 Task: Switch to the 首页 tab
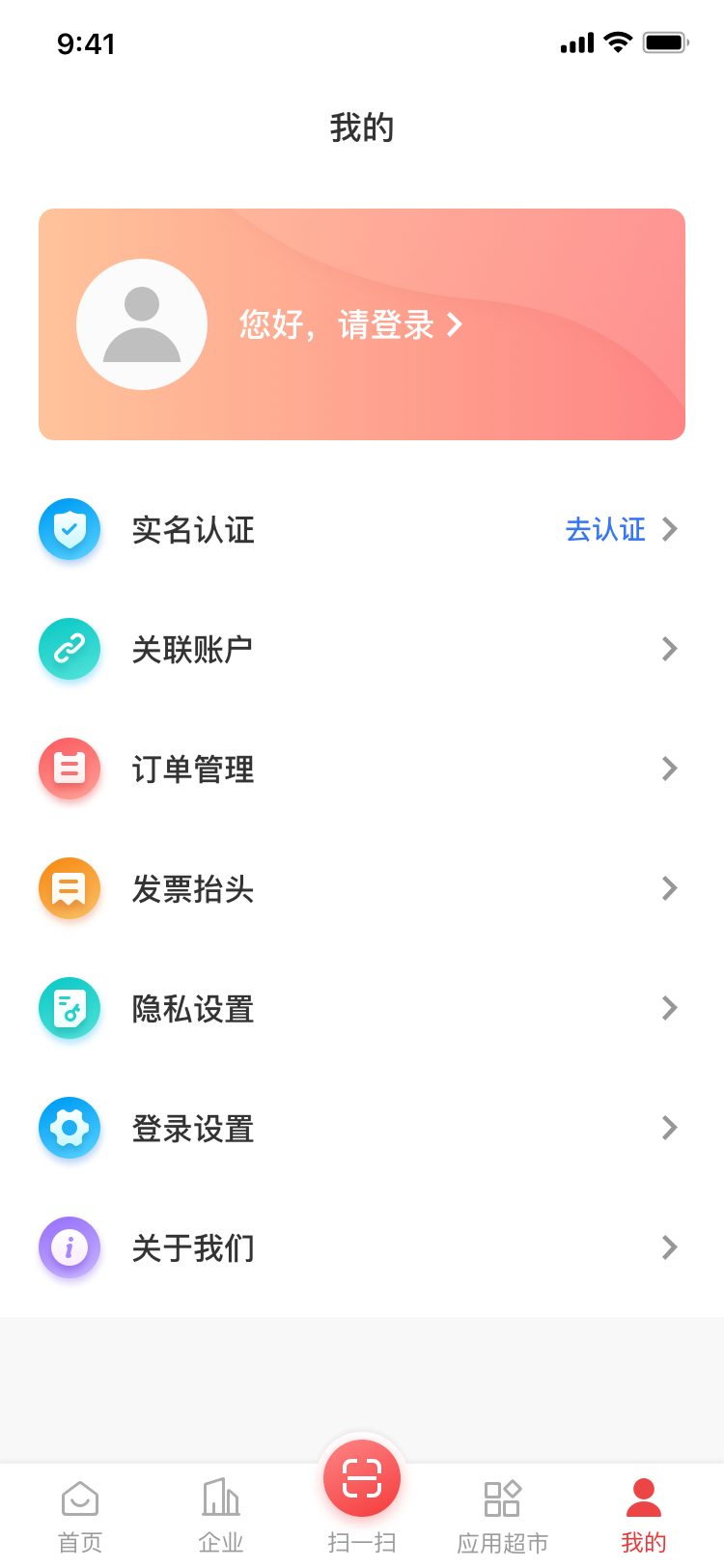(80, 1511)
